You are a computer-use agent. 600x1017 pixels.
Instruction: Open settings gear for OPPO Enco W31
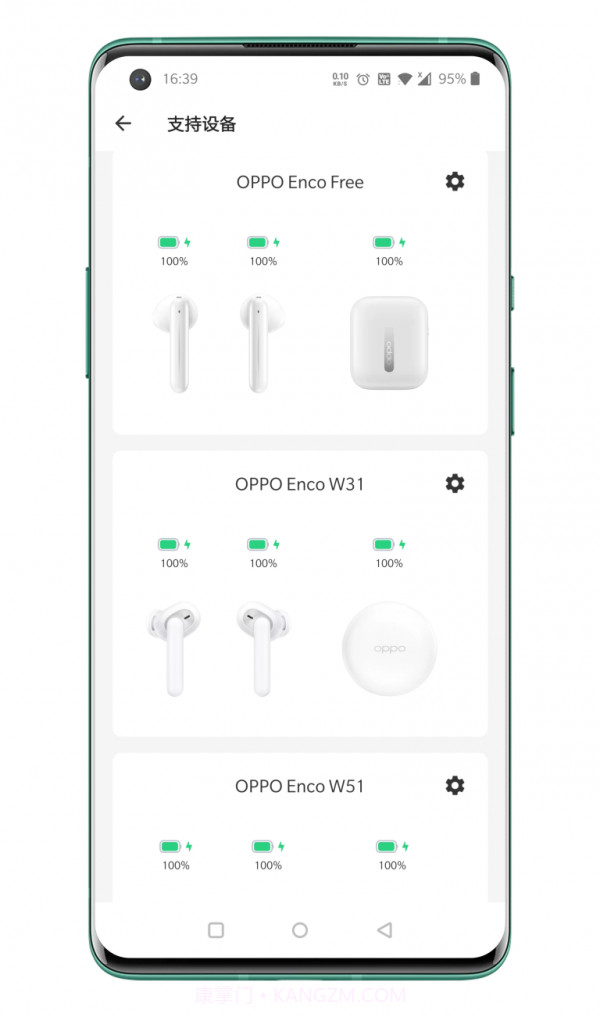455,483
